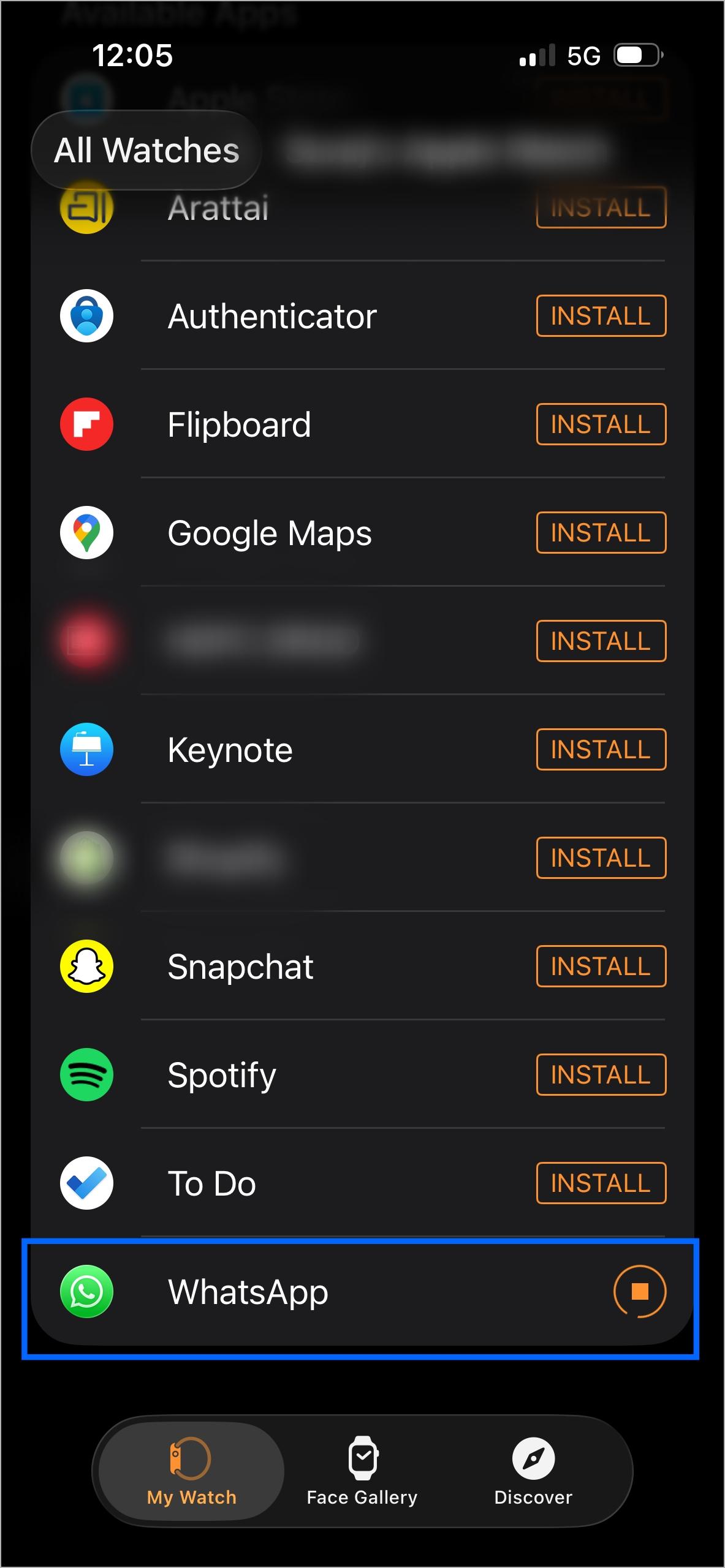Install Google Maps on the watch
Image resolution: width=725 pixels, height=1568 pixels.
(x=600, y=532)
